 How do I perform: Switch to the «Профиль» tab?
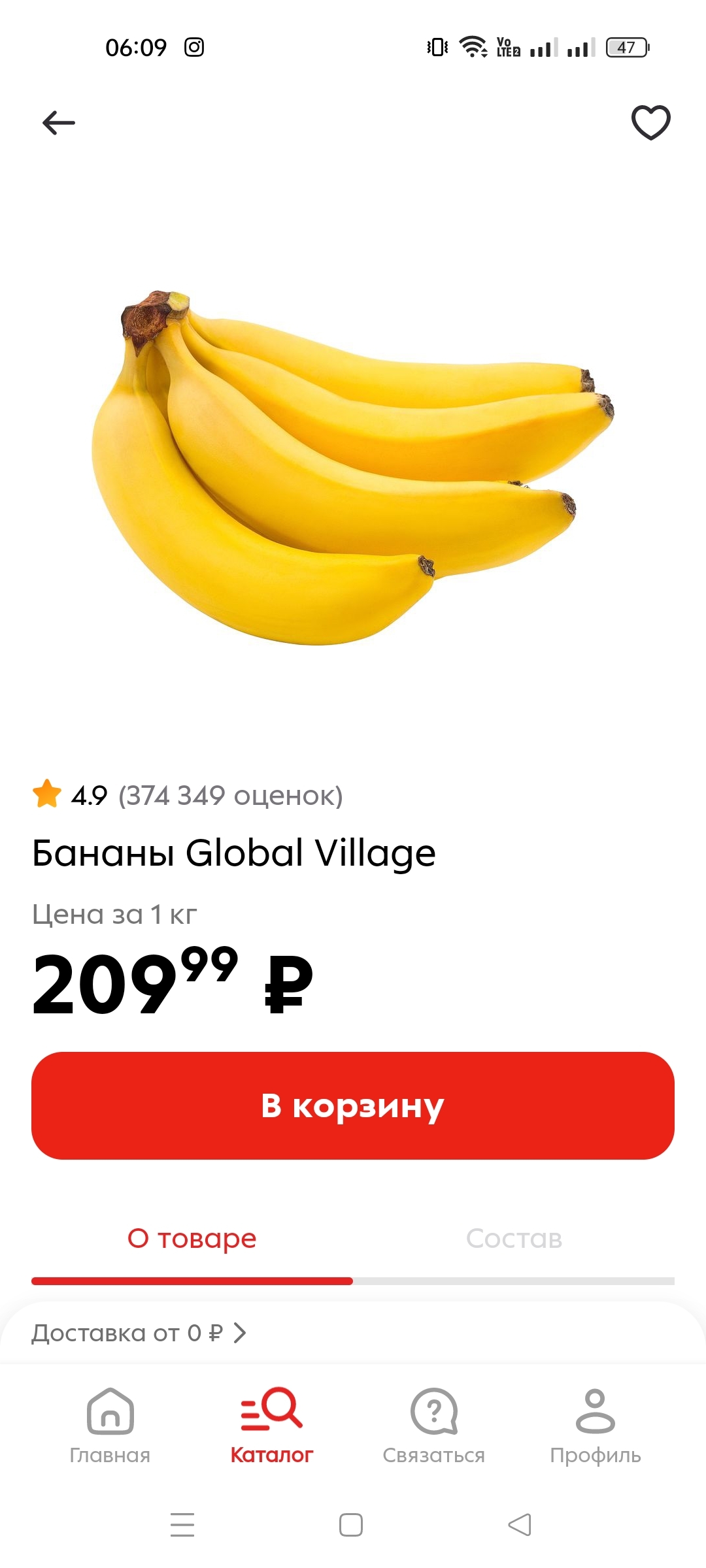(x=595, y=1426)
